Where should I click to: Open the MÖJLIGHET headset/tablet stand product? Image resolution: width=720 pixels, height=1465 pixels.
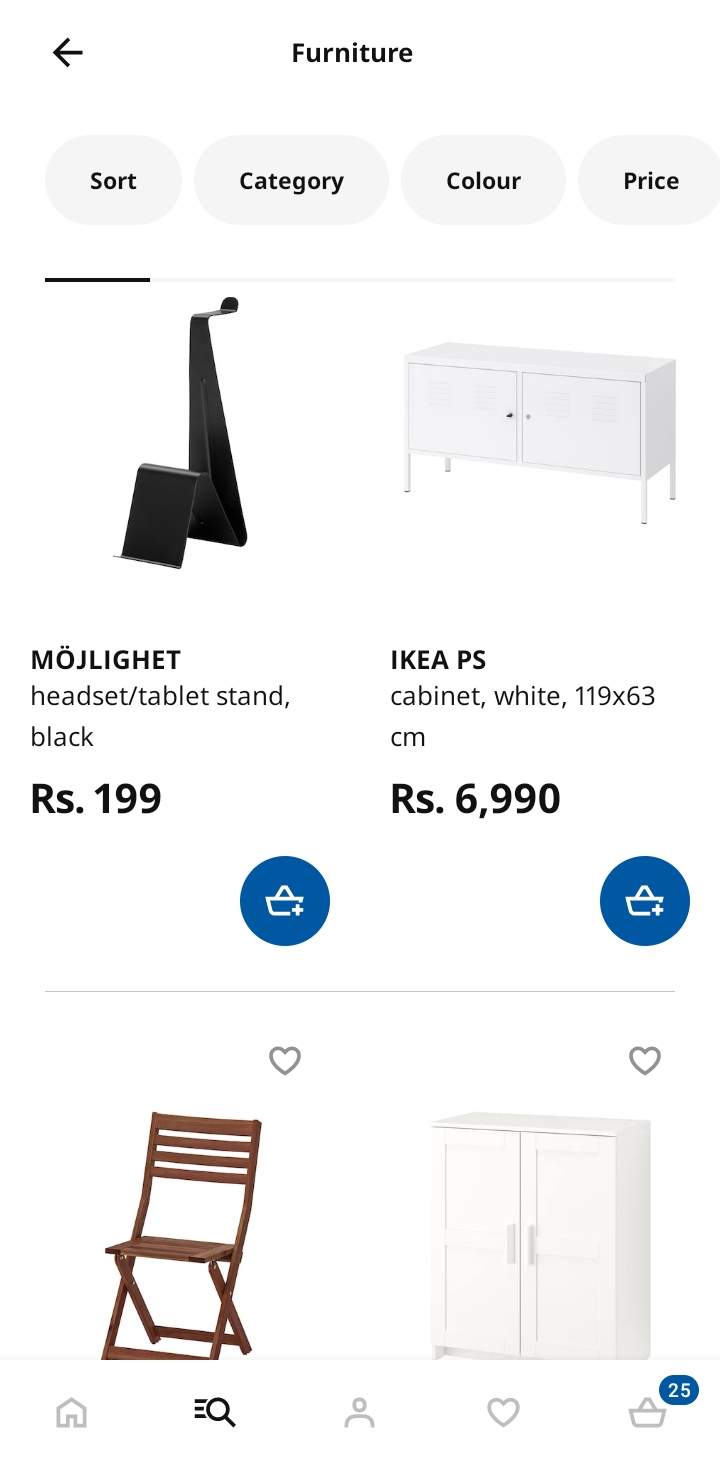180,440
